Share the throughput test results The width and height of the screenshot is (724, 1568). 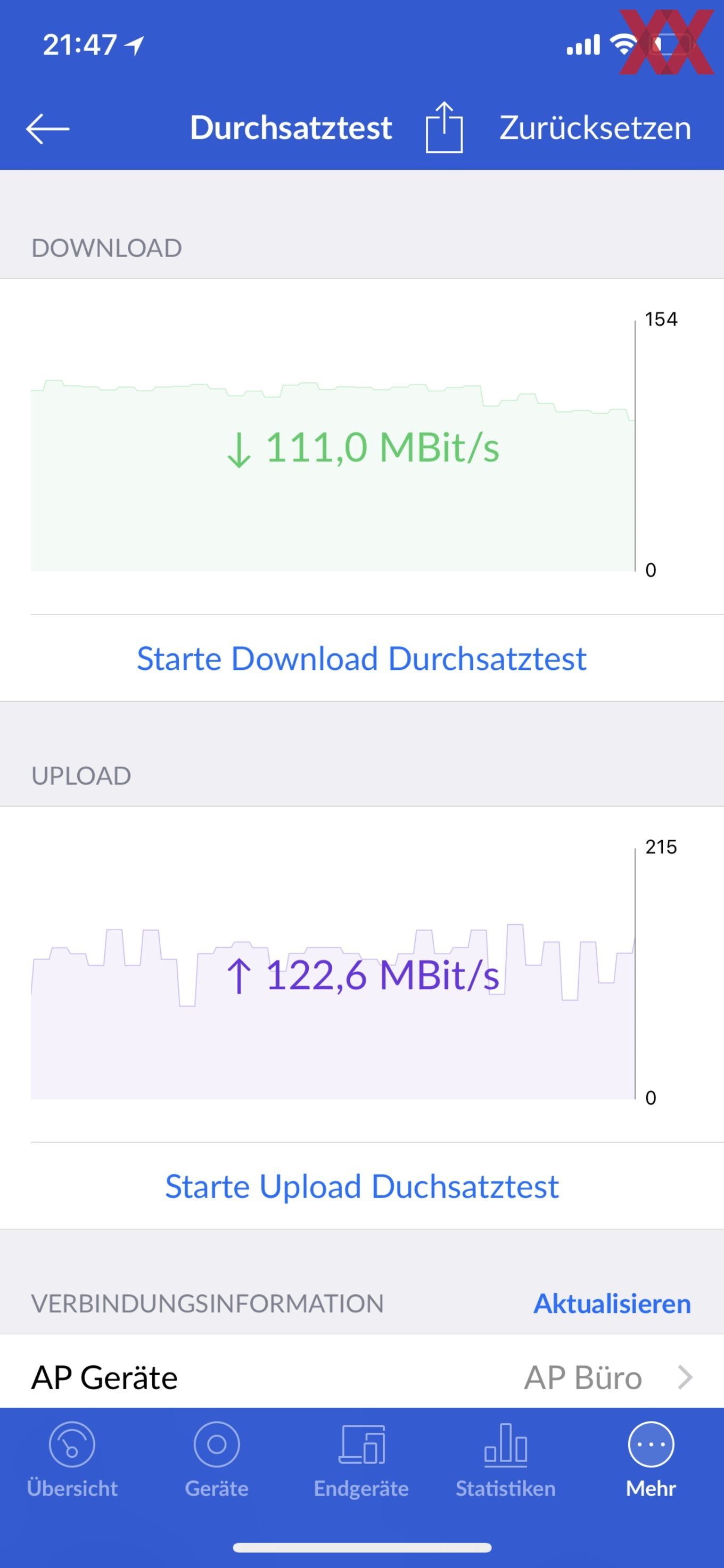444,127
